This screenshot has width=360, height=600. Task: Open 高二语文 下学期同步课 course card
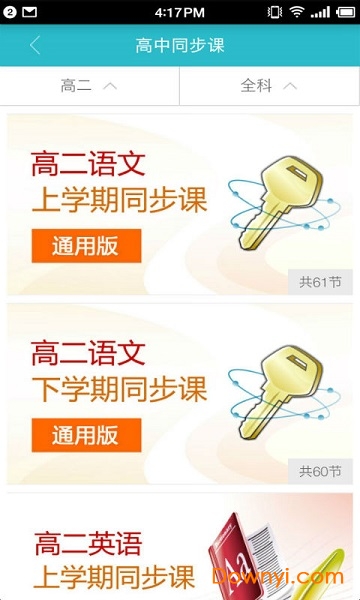coord(180,394)
